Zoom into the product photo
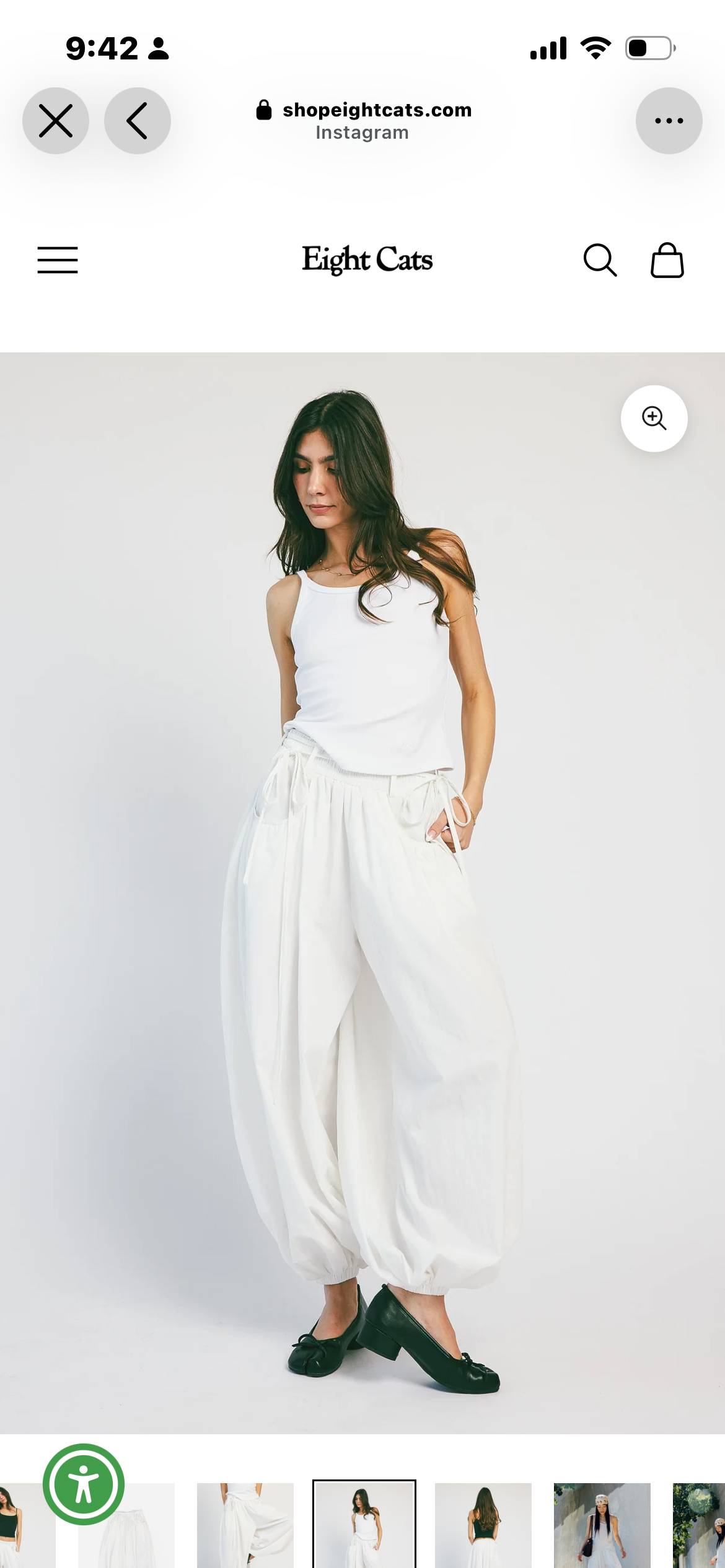This screenshot has height=1568, width=725. point(654,419)
